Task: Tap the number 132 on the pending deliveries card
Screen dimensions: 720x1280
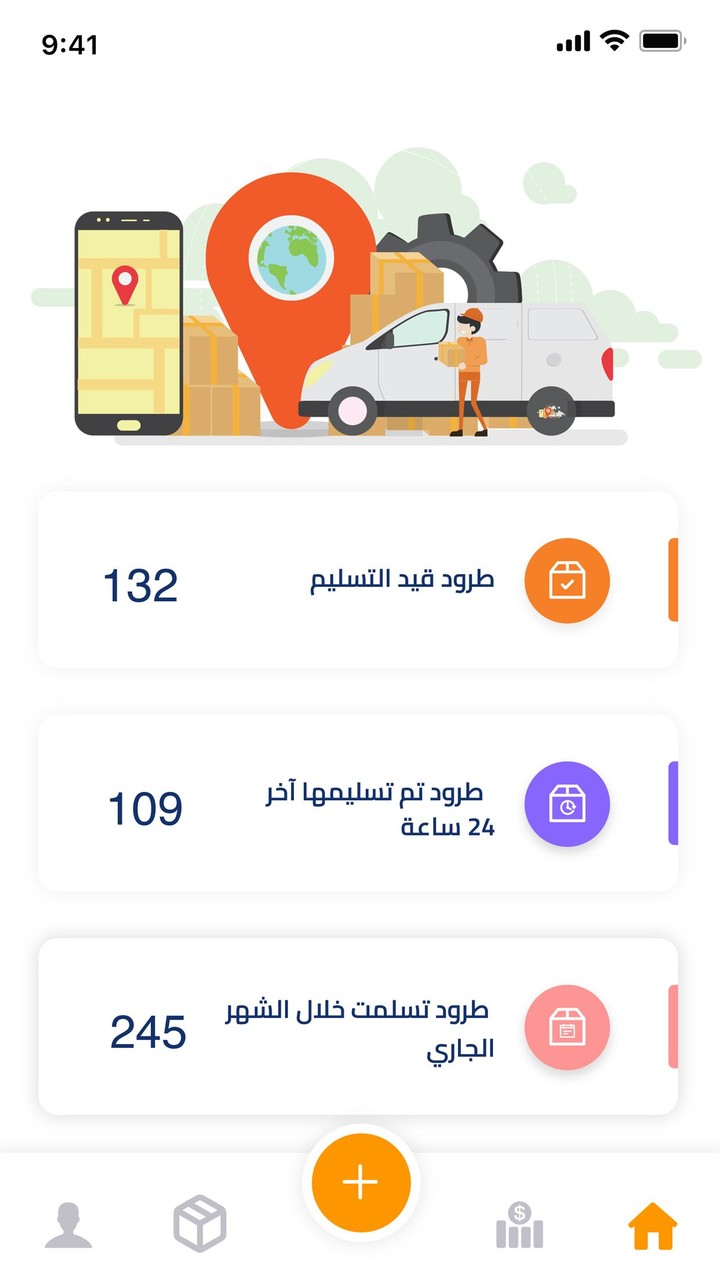Action: pos(141,585)
